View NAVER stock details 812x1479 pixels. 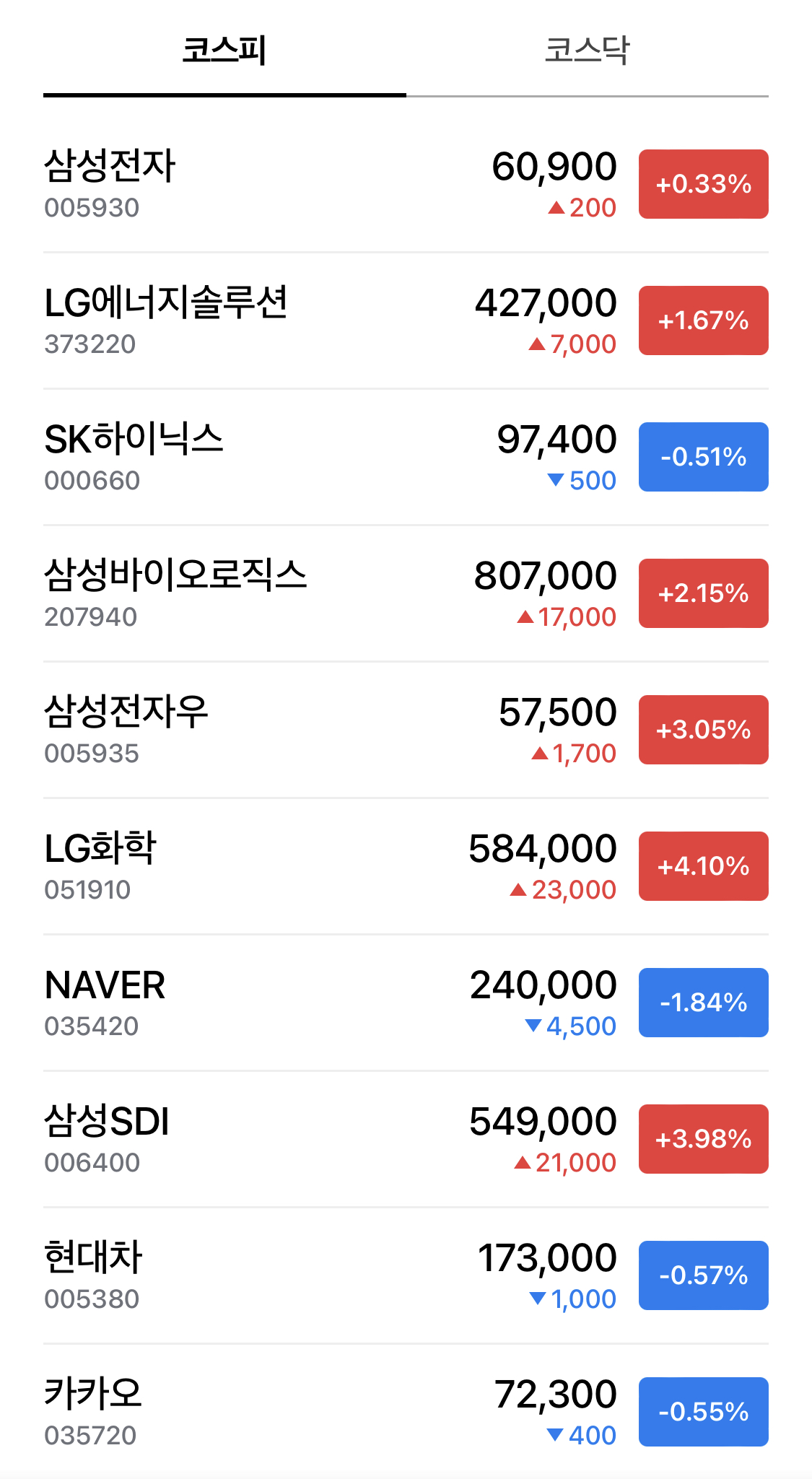[406, 1003]
